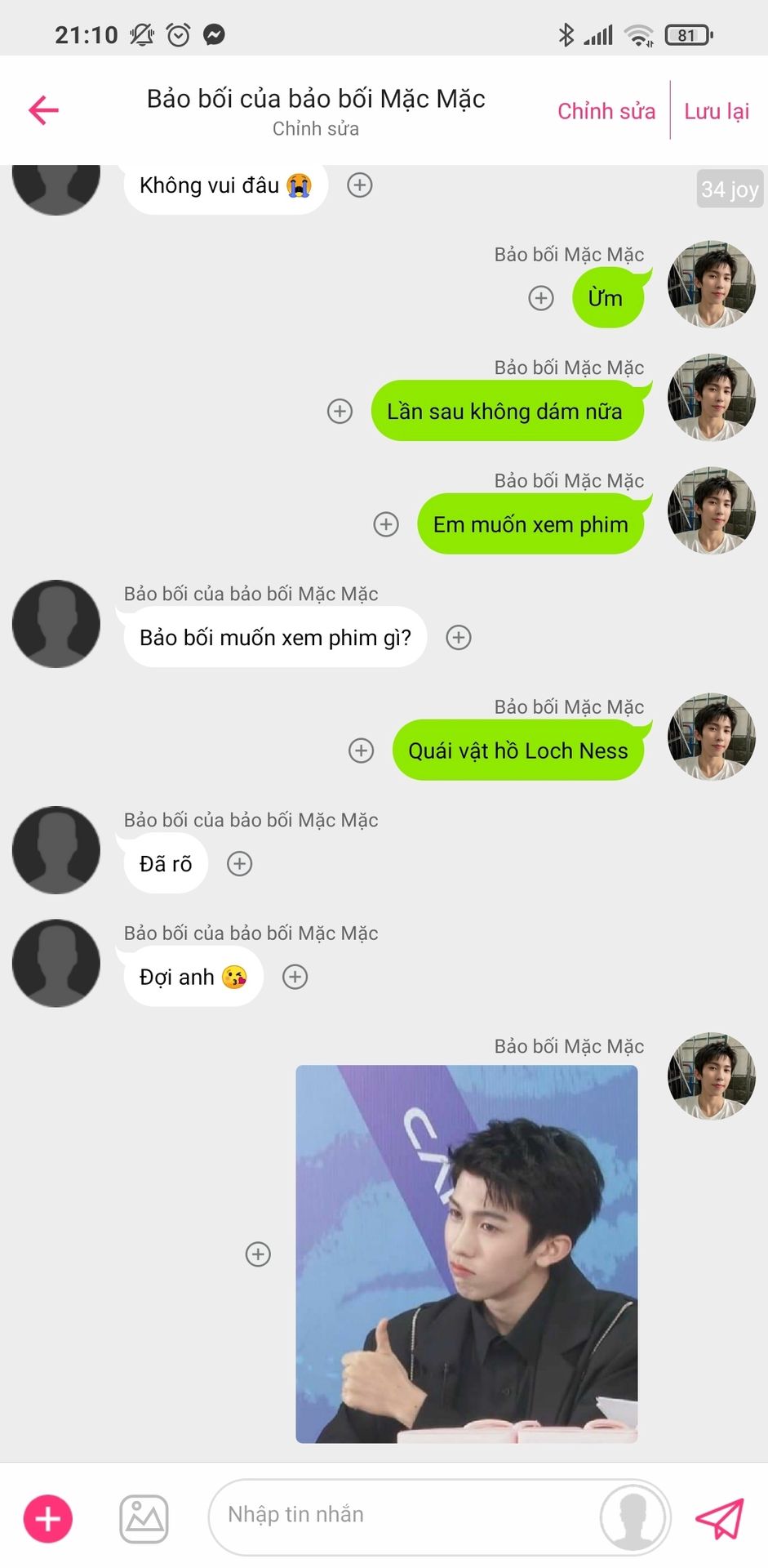Tap plus icon next to 'Ừm'
Image resolution: width=768 pixels, height=1568 pixels.
540,298
